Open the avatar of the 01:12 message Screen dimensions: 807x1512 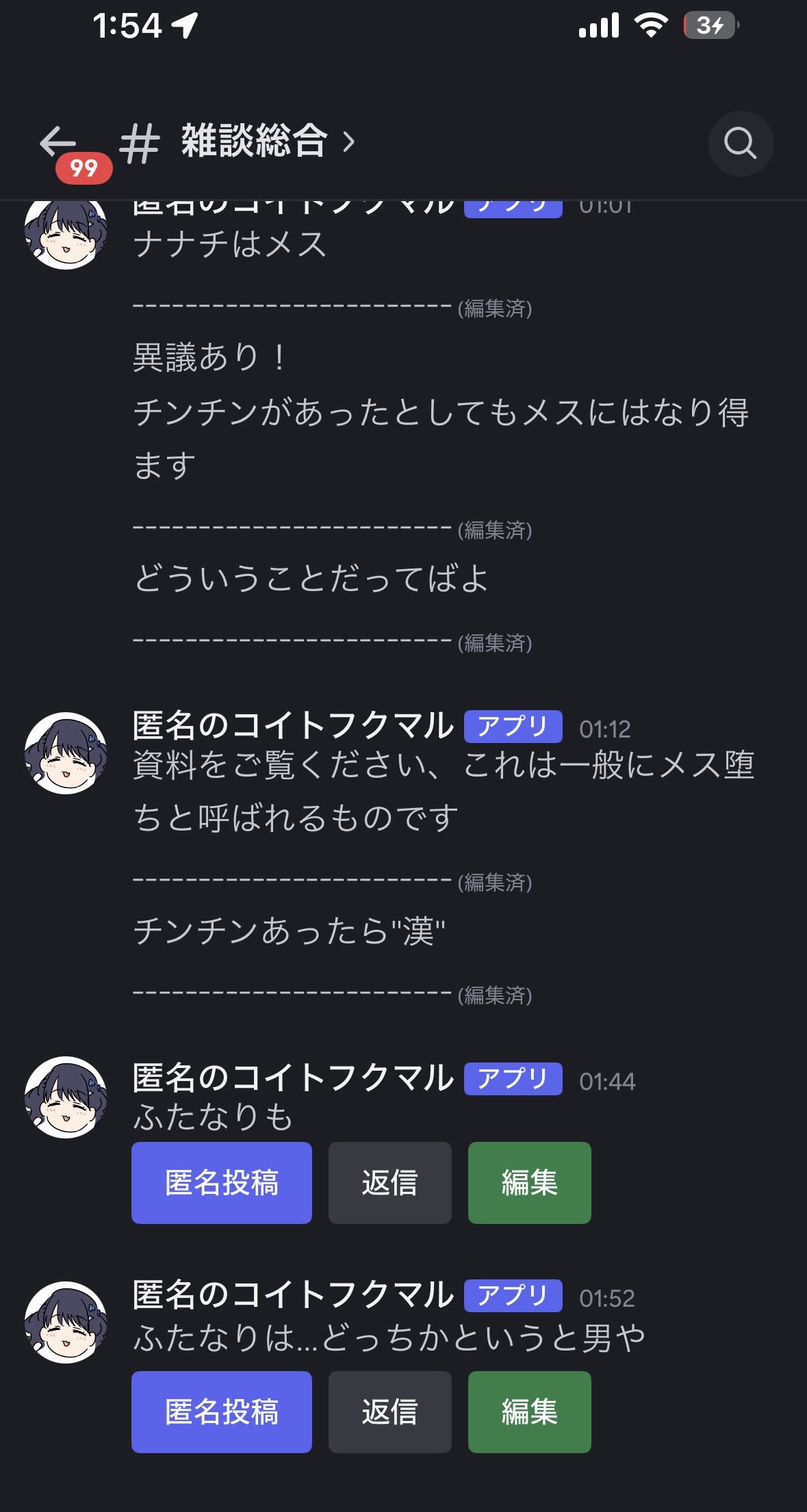(x=66, y=753)
